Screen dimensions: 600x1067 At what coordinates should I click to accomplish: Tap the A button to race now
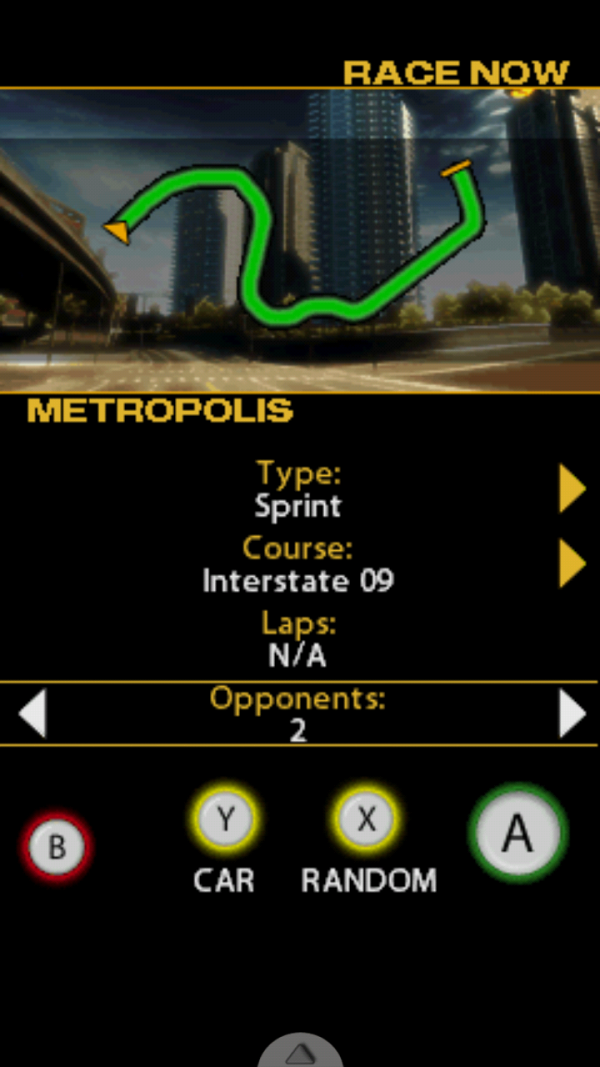517,833
